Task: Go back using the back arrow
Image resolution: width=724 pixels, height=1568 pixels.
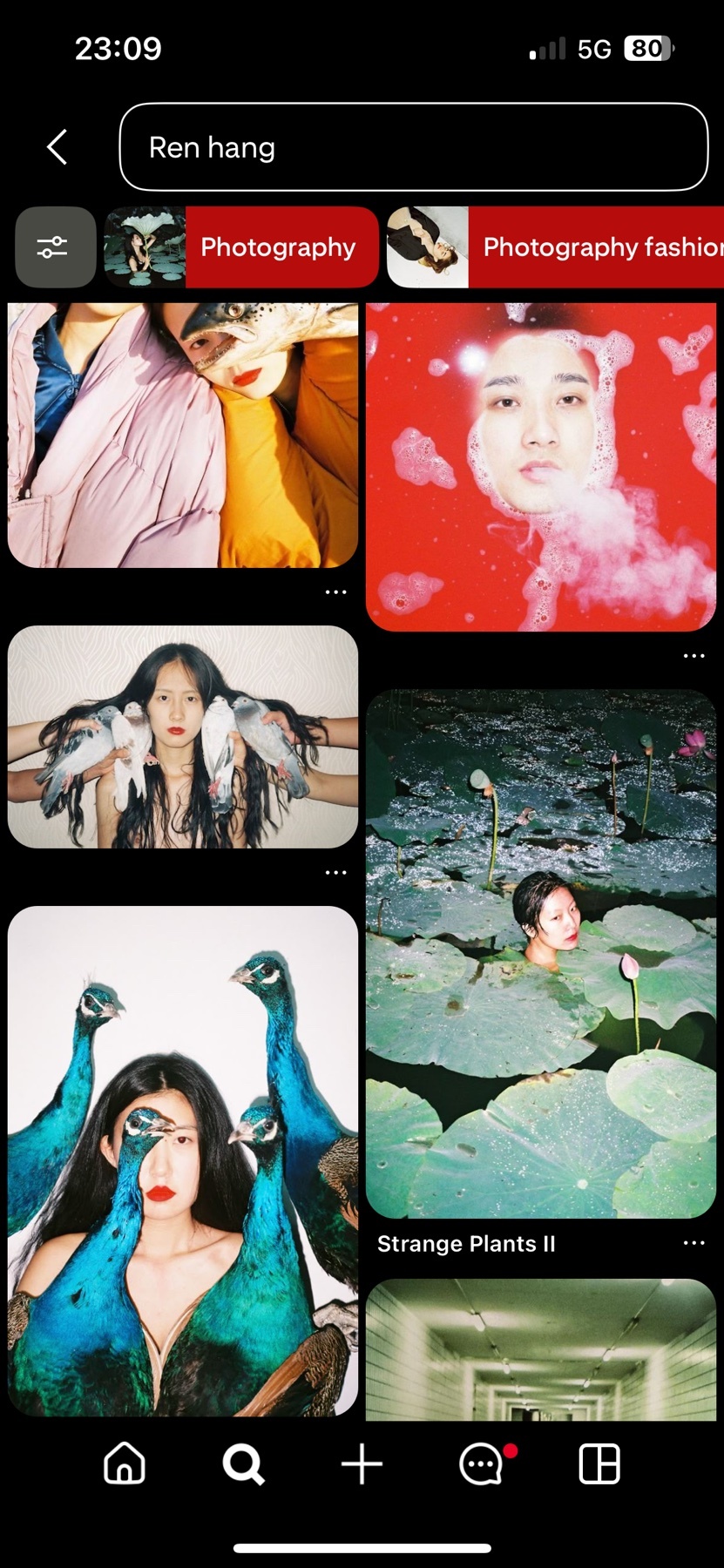Action: [x=58, y=147]
